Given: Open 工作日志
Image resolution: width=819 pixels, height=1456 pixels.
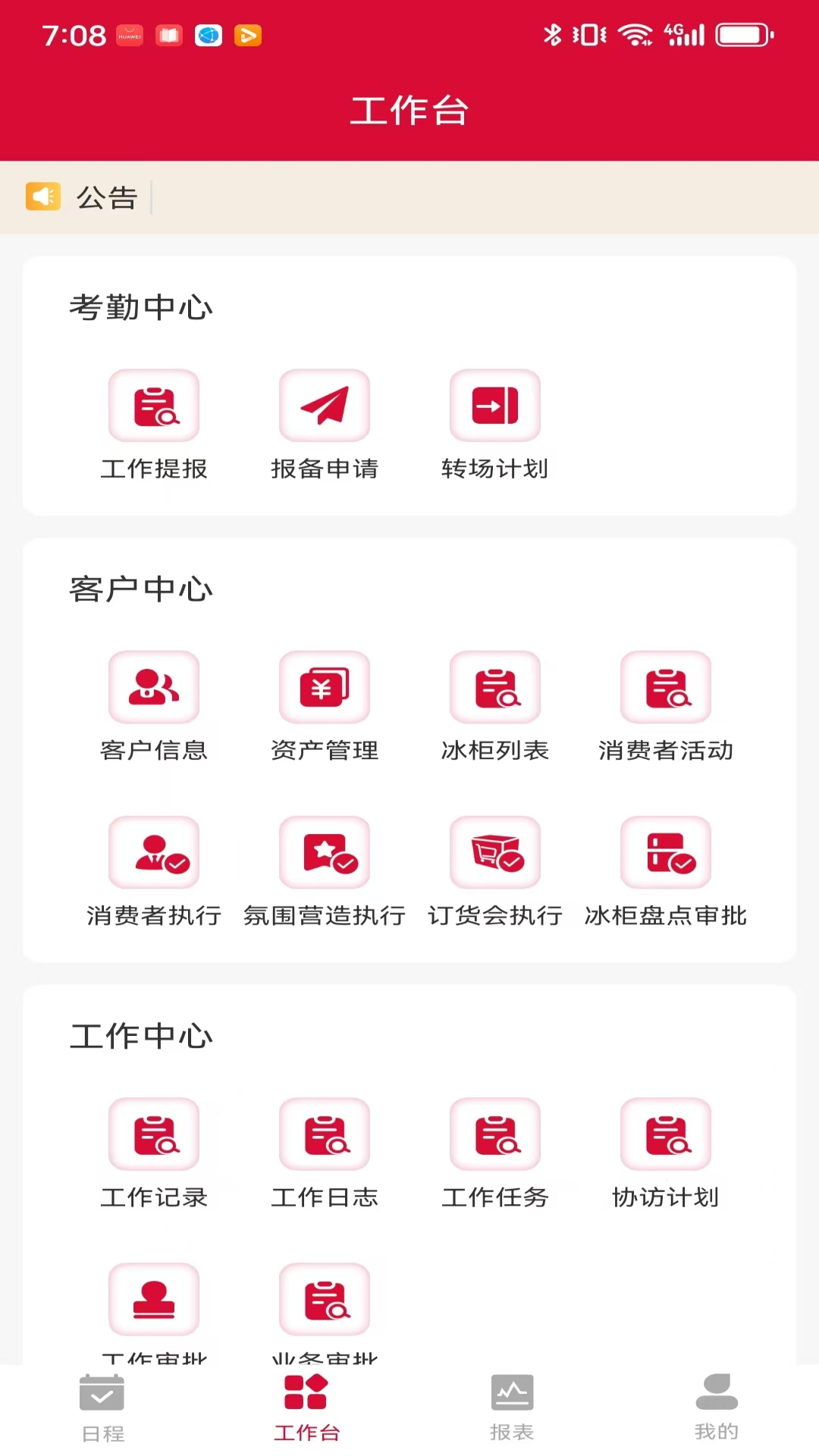Looking at the screenshot, I should 325,1153.
